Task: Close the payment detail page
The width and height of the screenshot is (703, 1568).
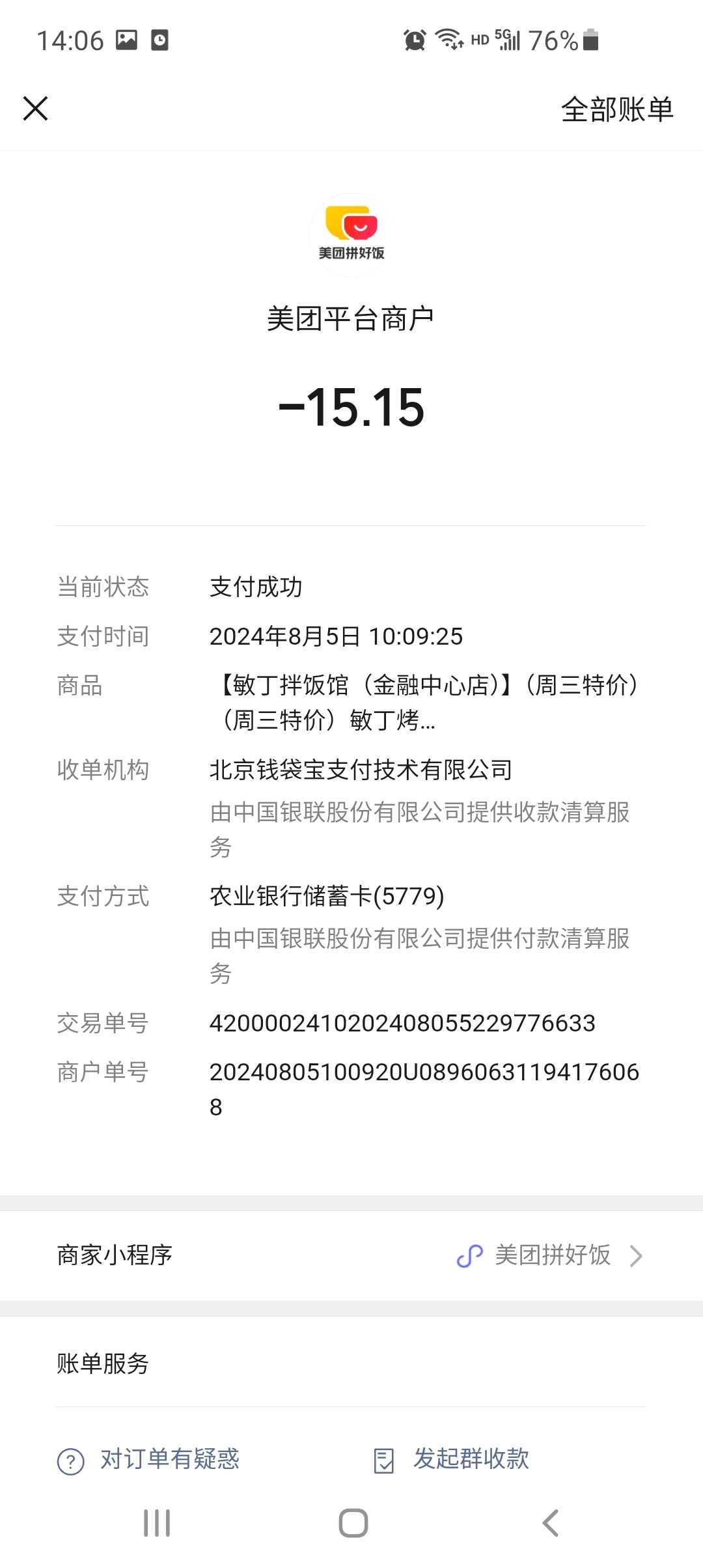Action: [36, 109]
